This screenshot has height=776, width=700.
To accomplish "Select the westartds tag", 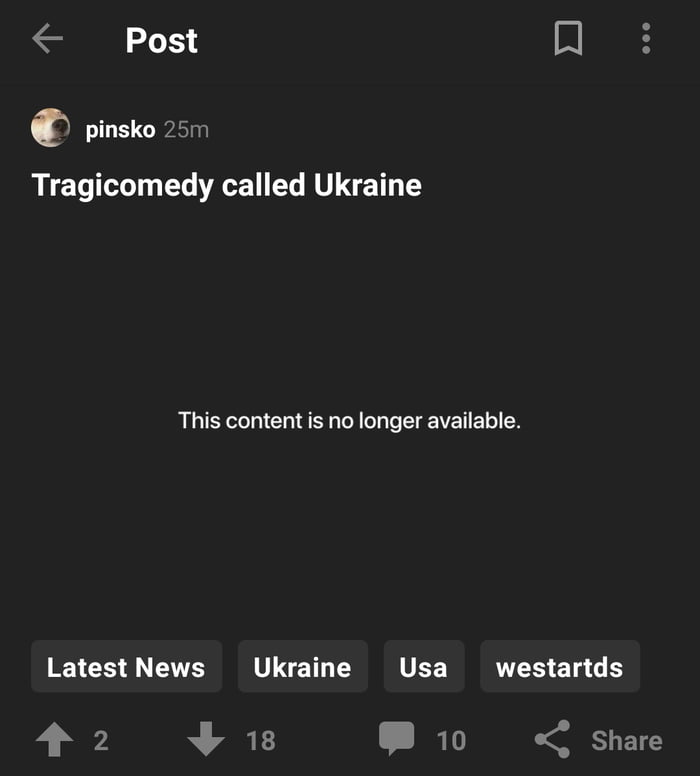I will tap(559, 667).
